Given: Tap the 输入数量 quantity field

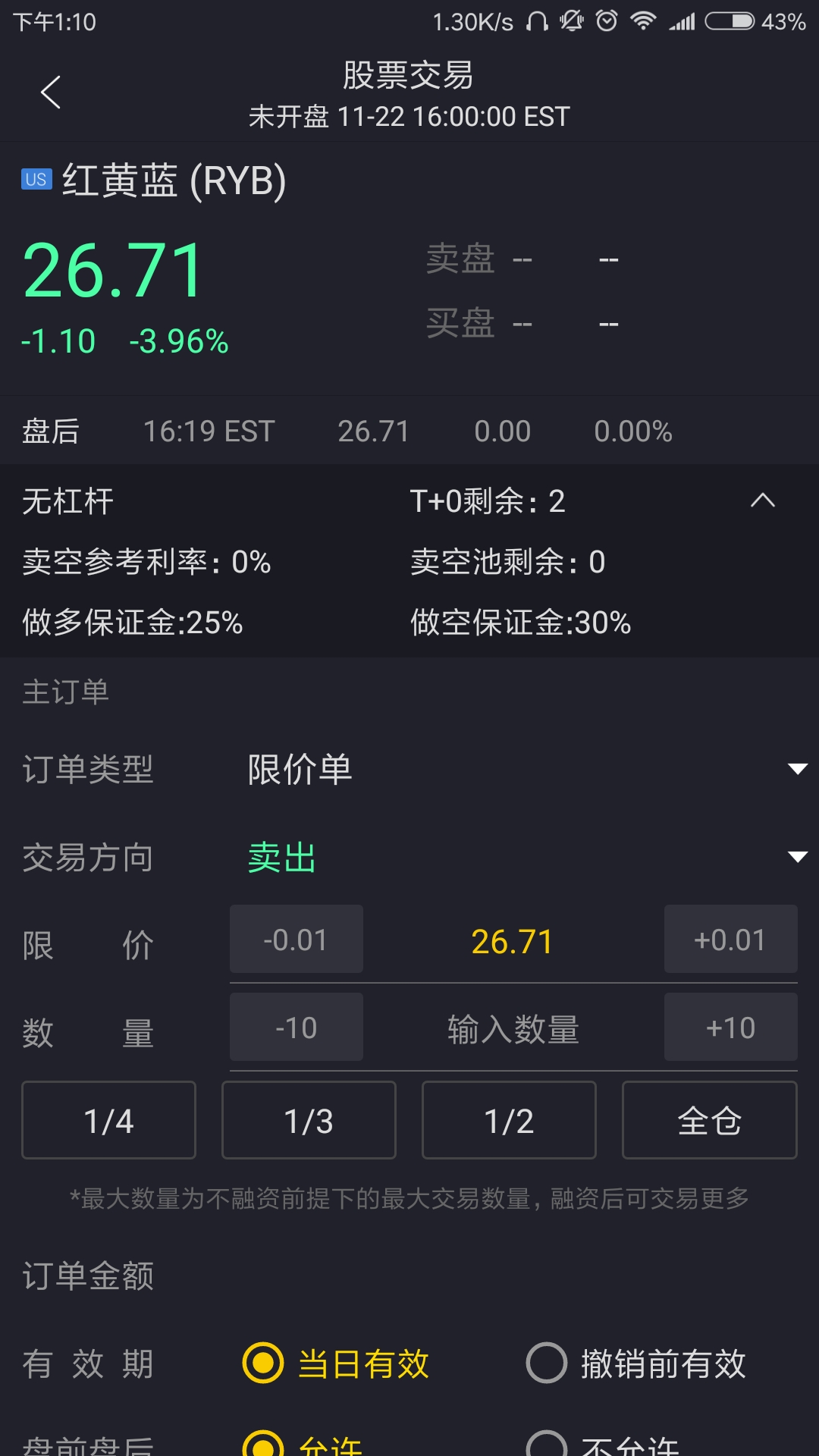Looking at the screenshot, I should (x=513, y=1029).
